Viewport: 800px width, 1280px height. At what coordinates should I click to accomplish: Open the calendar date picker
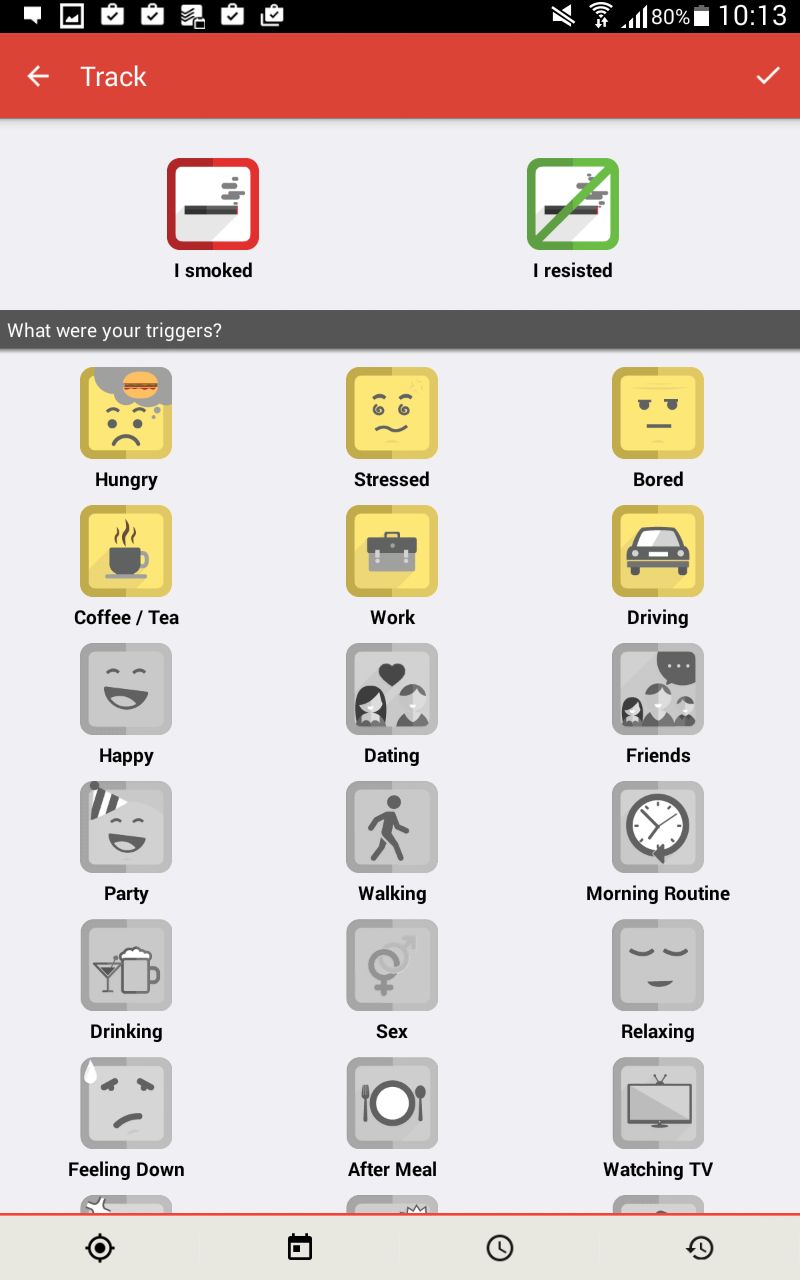click(300, 1247)
